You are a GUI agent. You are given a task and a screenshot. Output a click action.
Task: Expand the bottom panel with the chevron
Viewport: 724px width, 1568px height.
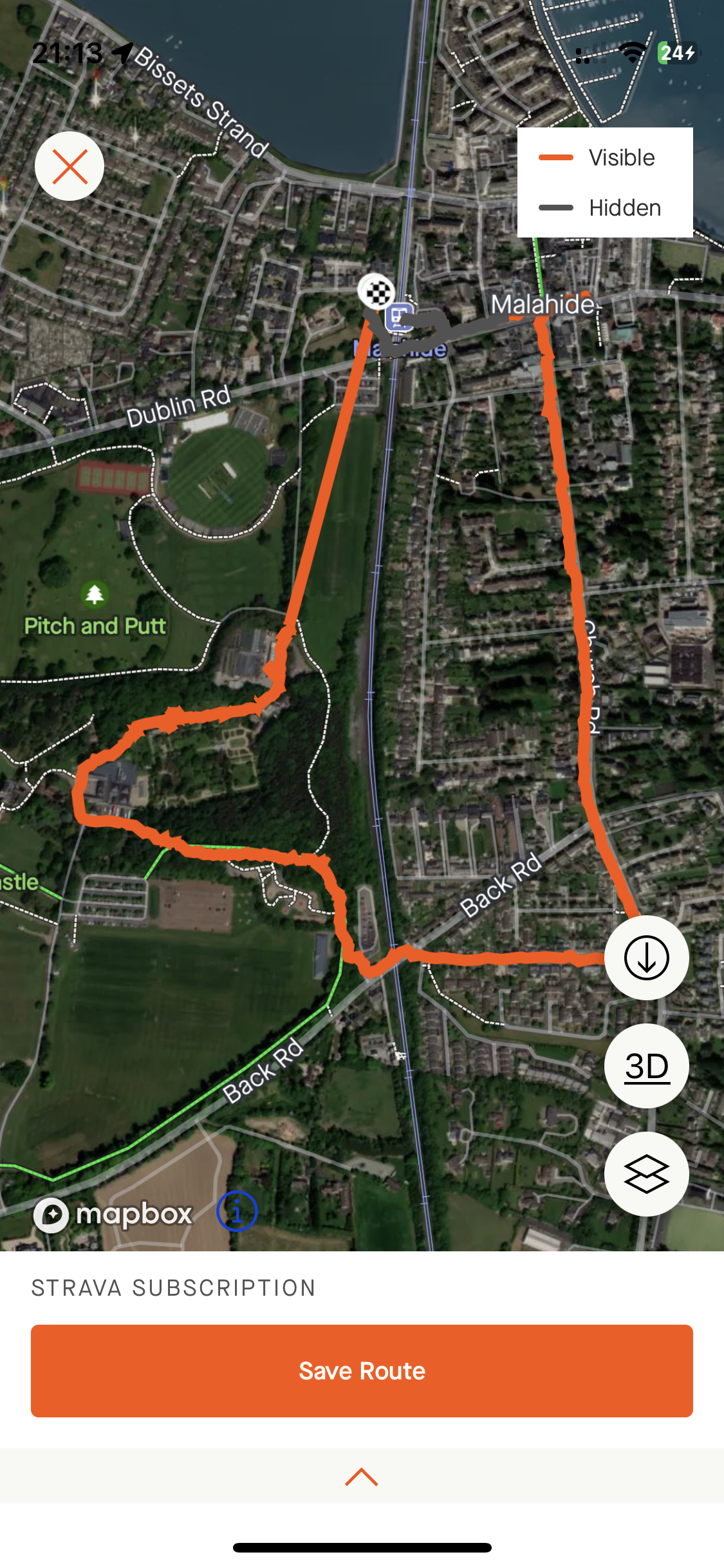[362, 1477]
